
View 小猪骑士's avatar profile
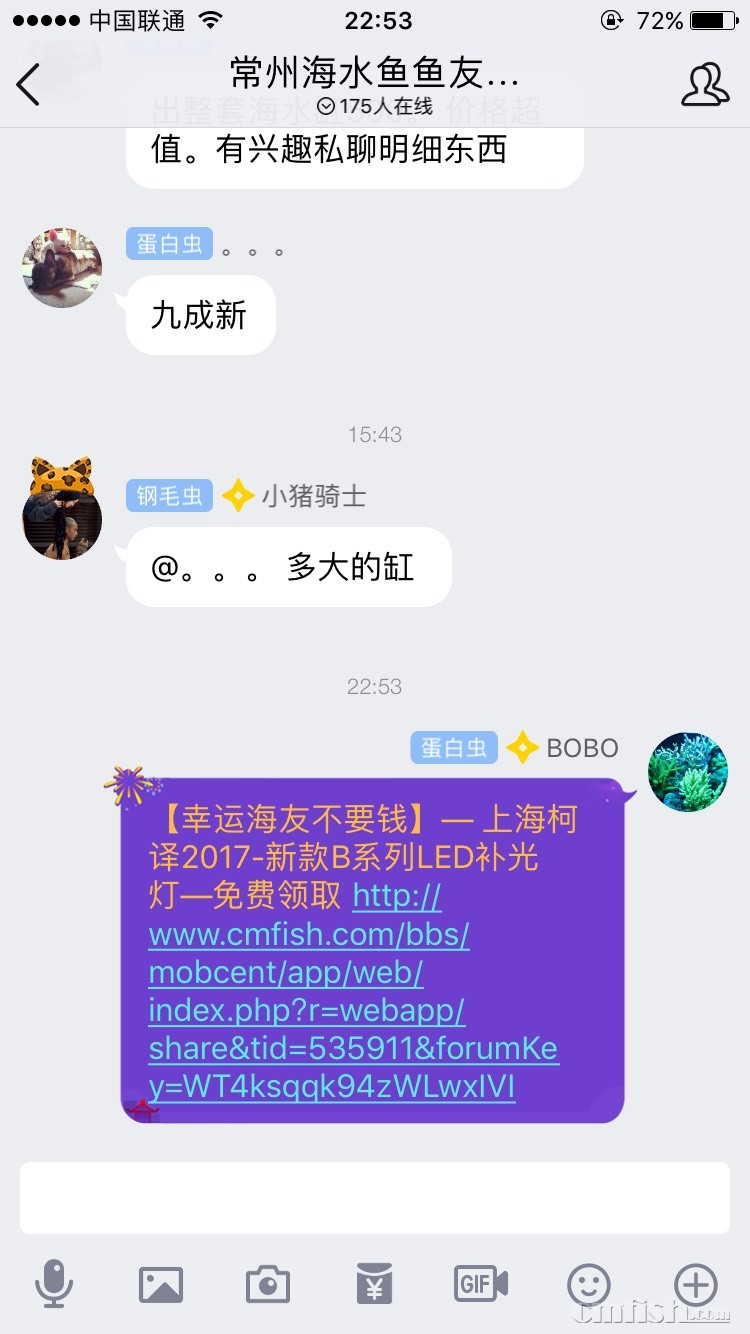(x=62, y=517)
